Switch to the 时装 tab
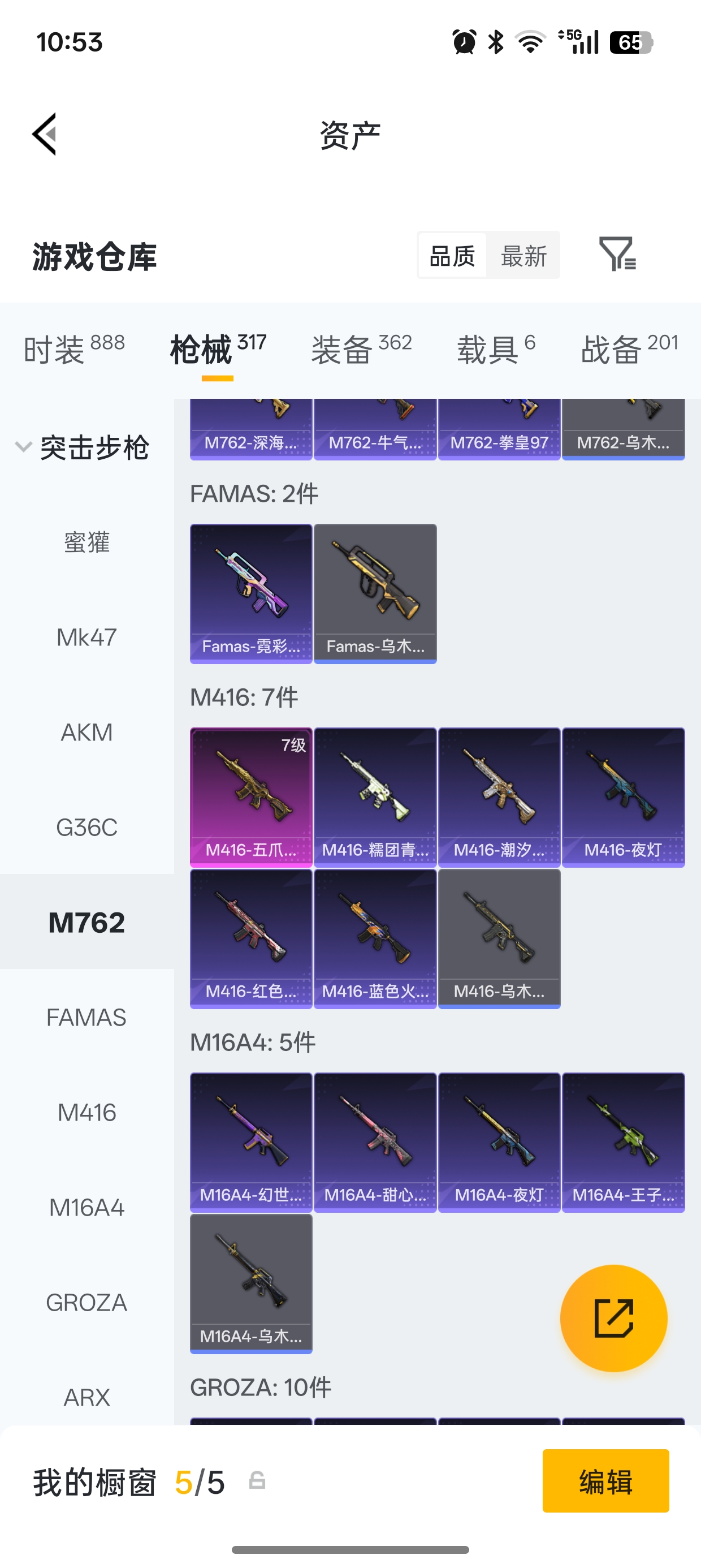The height and width of the screenshot is (1568, 701). pos(73,350)
